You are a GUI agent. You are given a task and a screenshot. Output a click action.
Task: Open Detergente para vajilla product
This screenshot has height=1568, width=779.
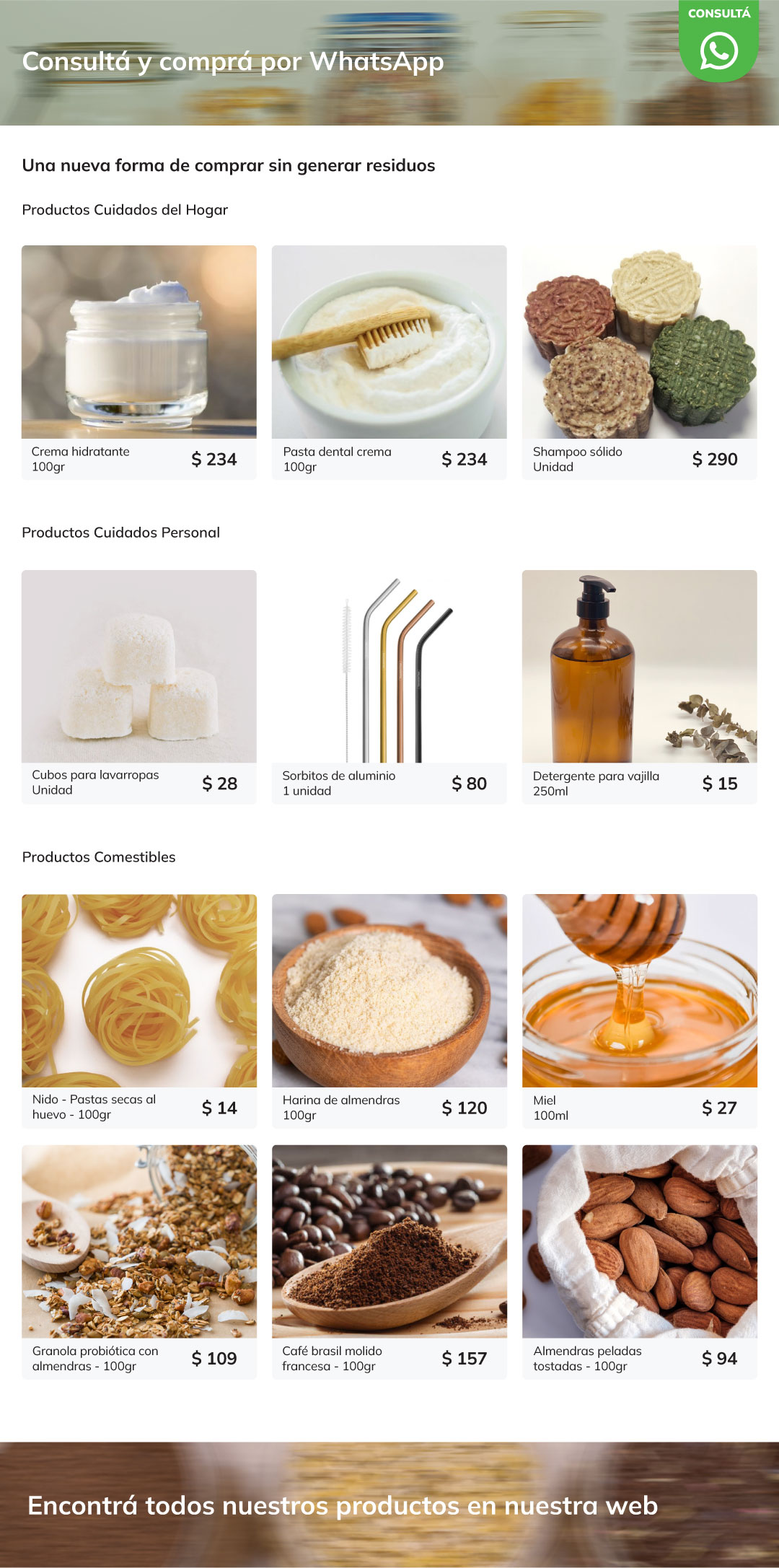639,686
